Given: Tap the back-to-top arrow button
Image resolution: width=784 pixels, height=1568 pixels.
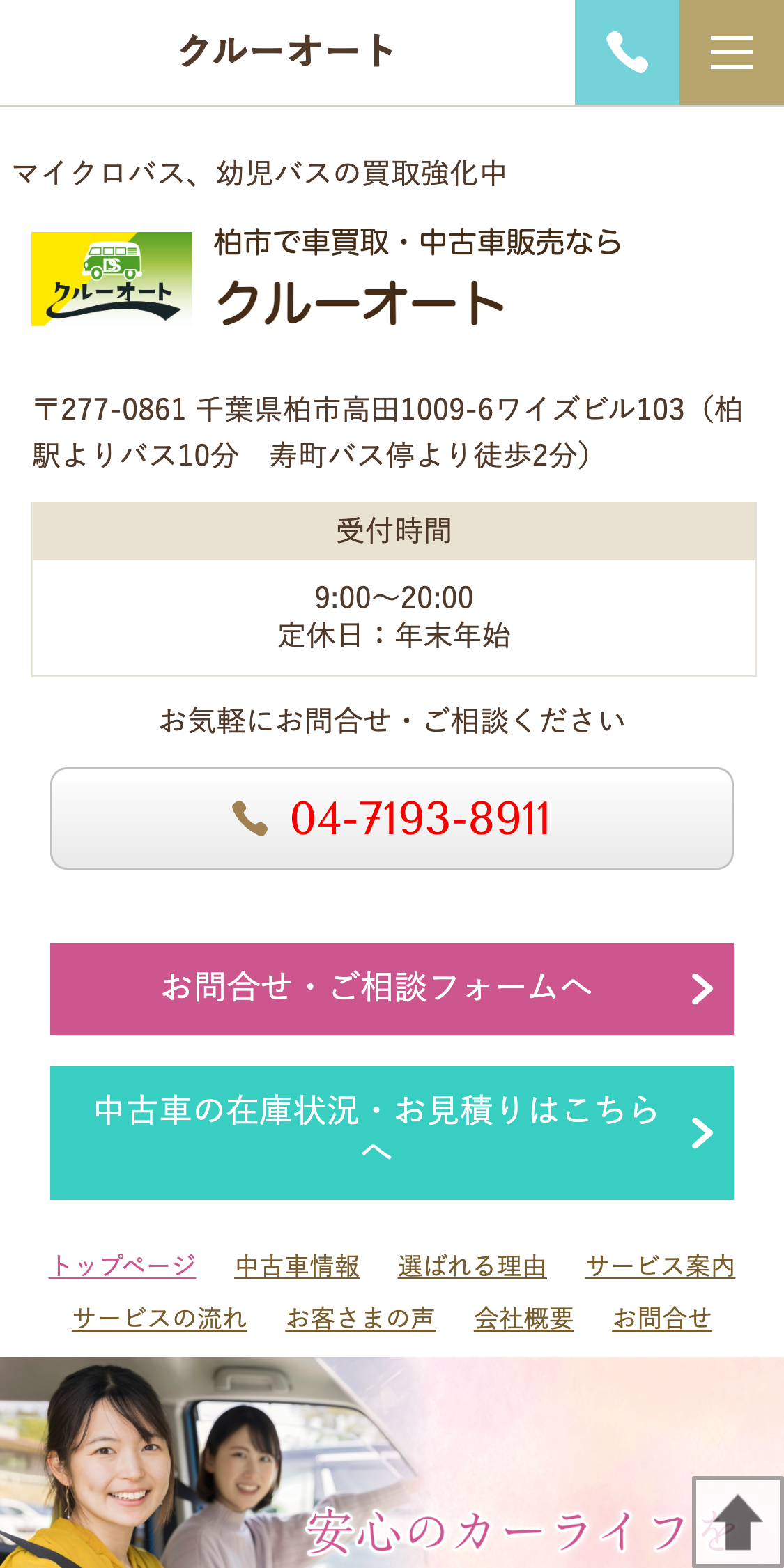Looking at the screenshot, I should click(x=737, y=1521).
